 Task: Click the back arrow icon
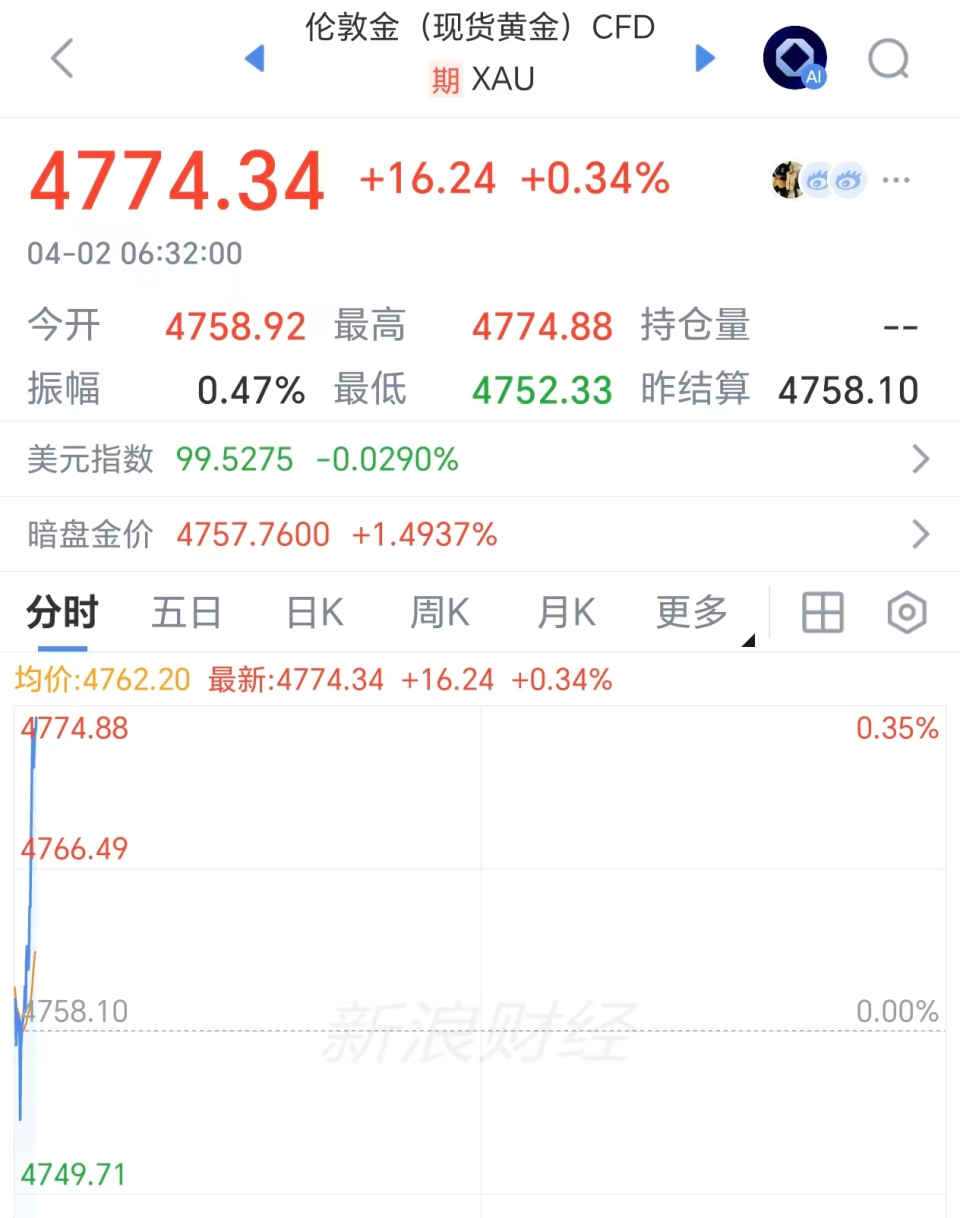[x=62, y=58]
